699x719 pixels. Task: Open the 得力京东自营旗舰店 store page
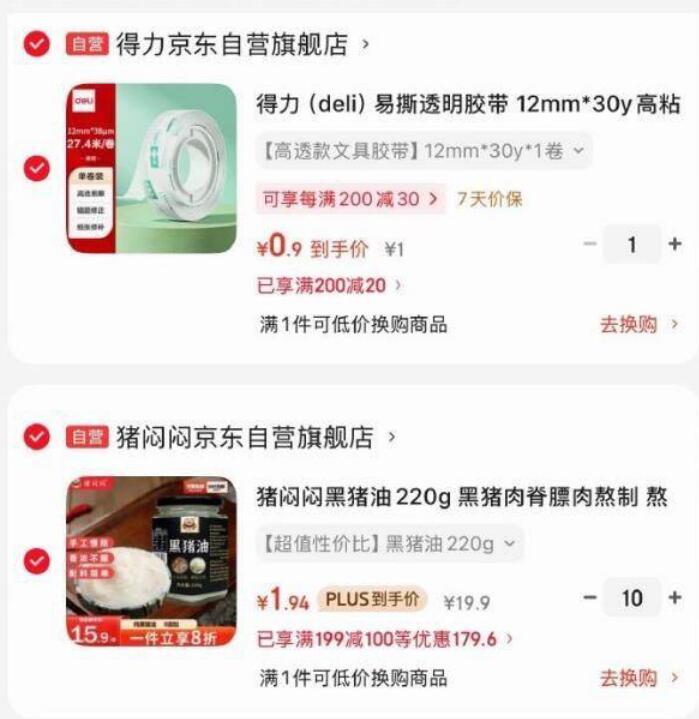(232, 44)
